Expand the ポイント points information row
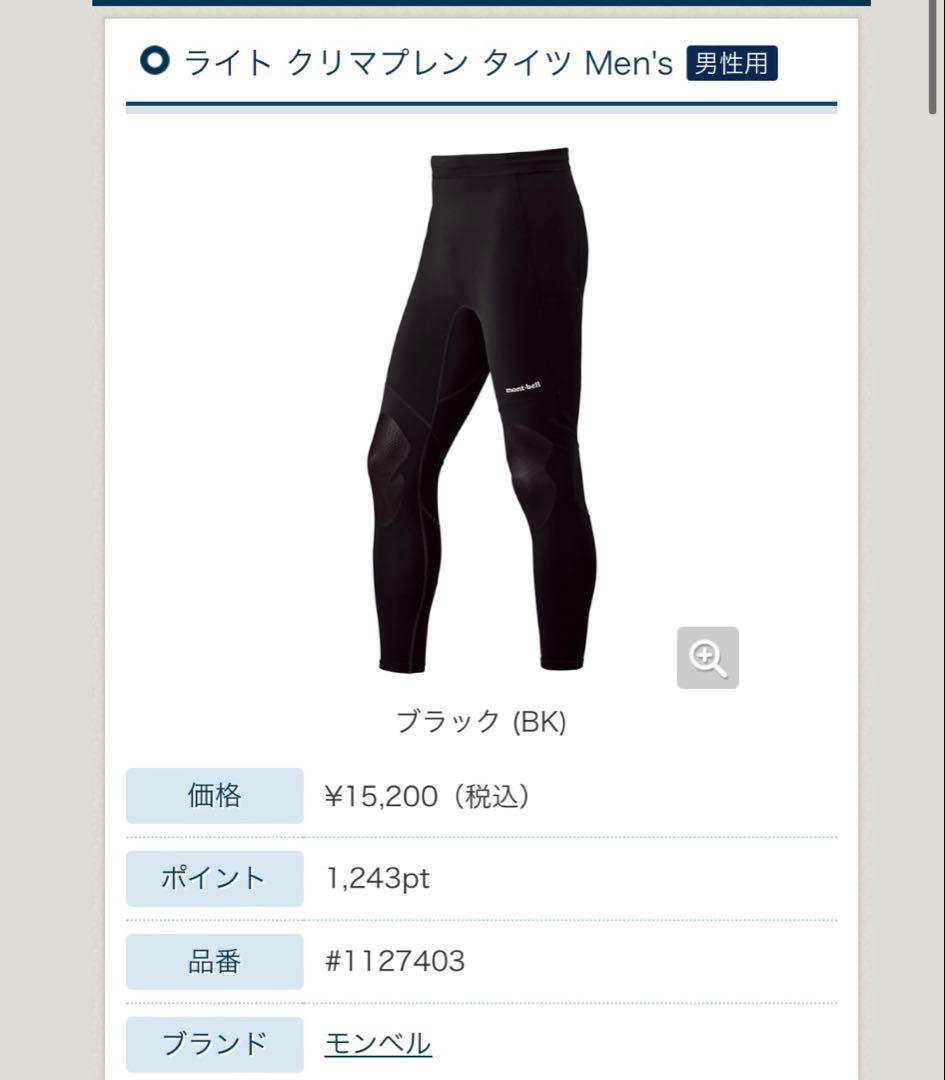The width and height of the screenshot is (945, 1080). pos(214,878)
